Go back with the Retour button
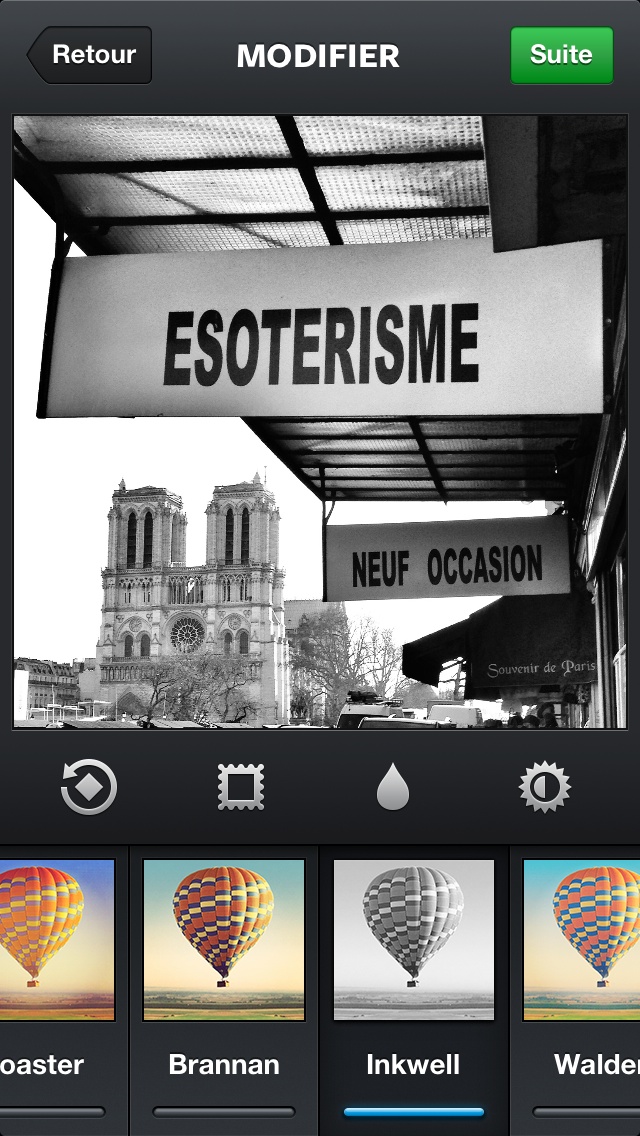 90,55
